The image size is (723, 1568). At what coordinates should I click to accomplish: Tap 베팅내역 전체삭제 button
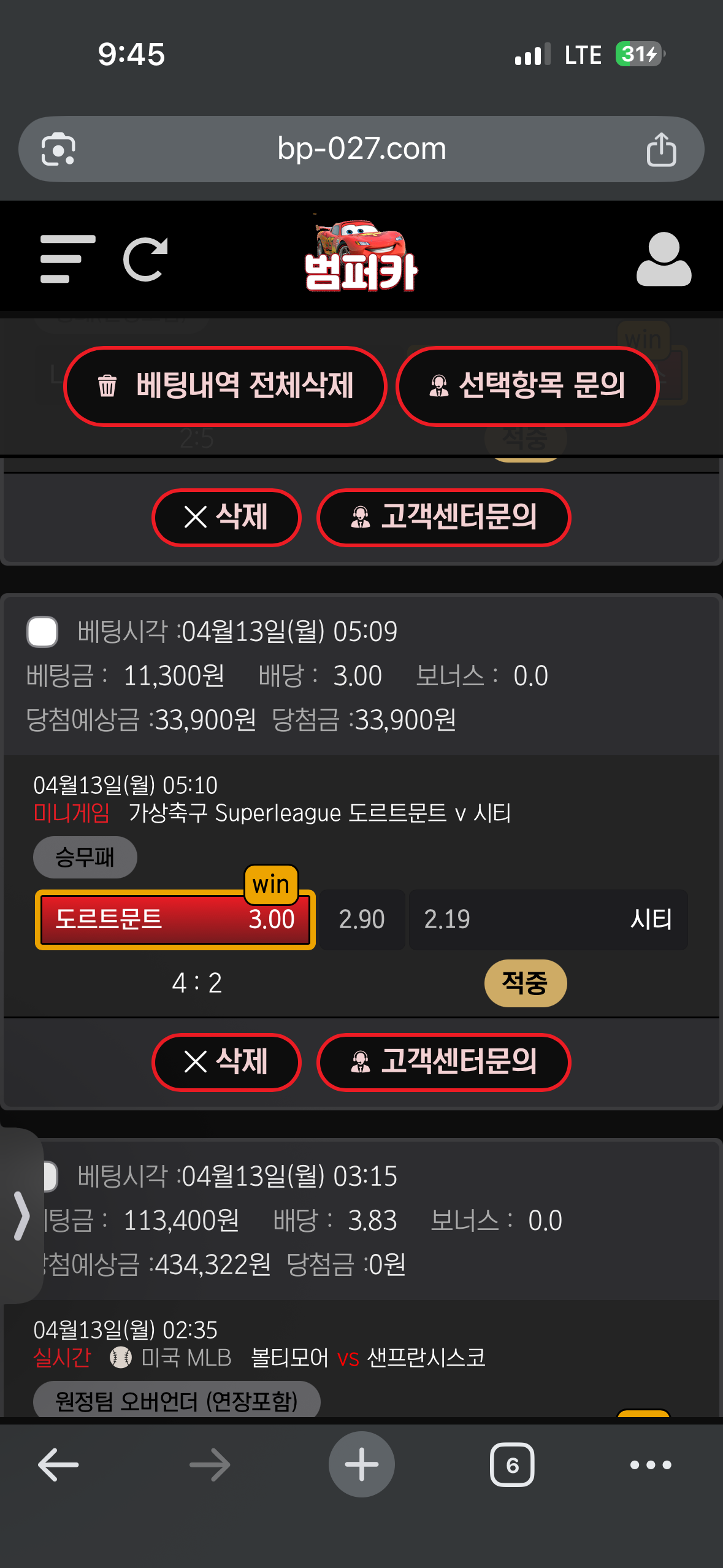225,386
